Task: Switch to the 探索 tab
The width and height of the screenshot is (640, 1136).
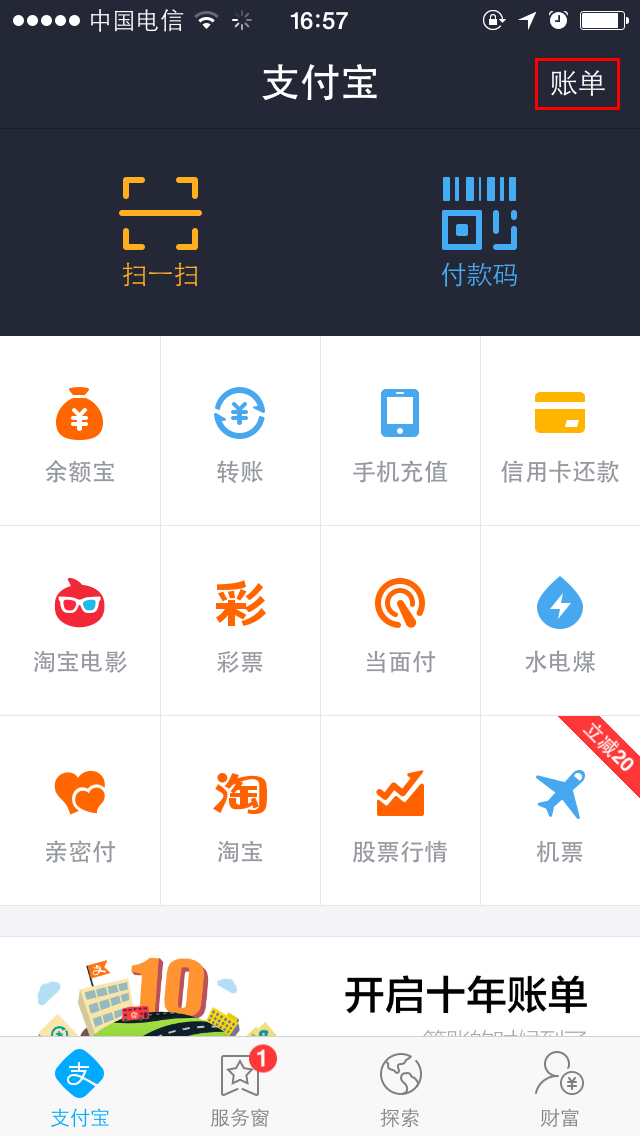Action: 400,1088
